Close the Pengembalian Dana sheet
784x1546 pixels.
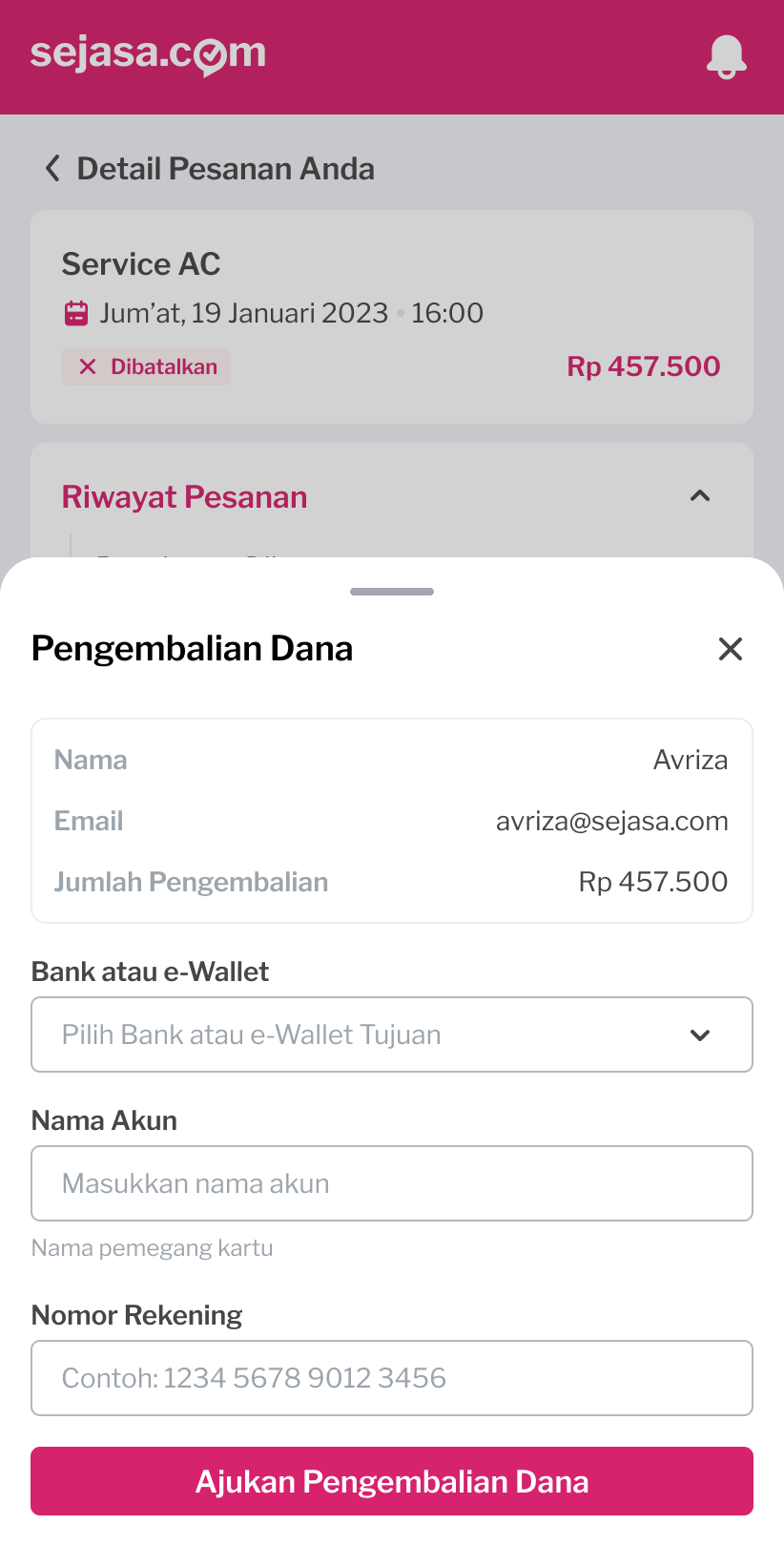[x=730, y=649]
